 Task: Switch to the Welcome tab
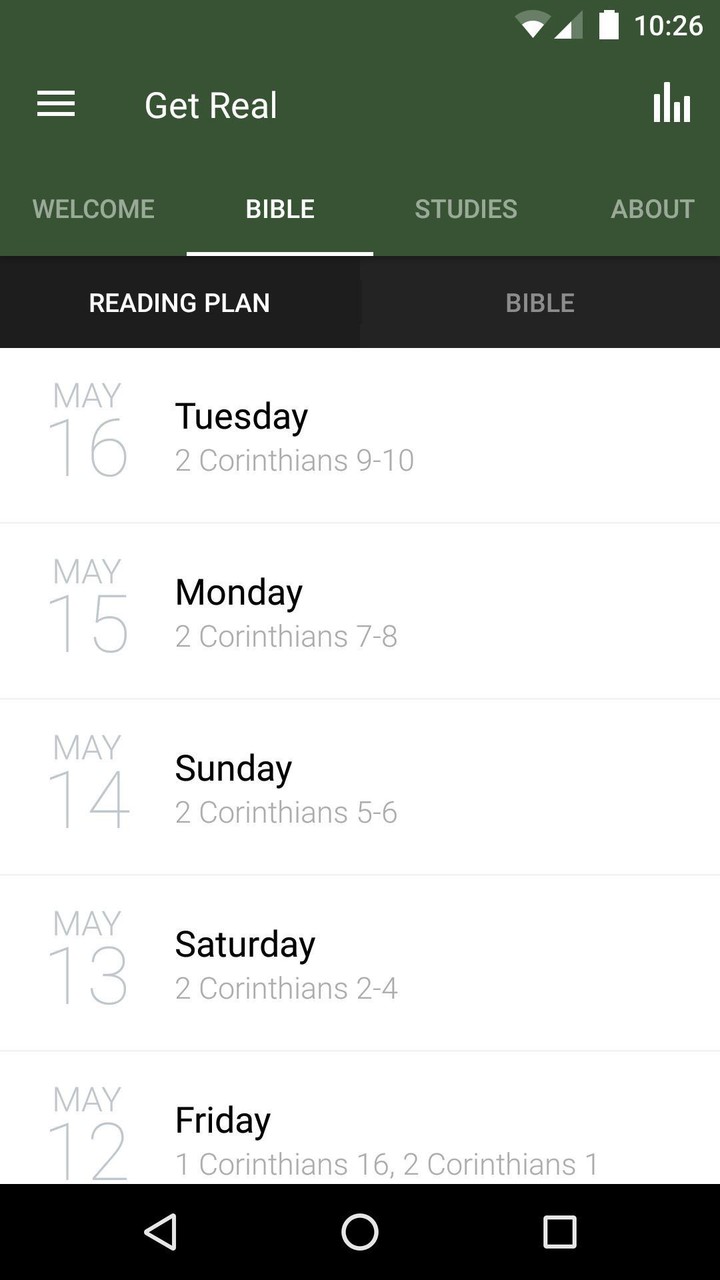click(x=93, y=209)
